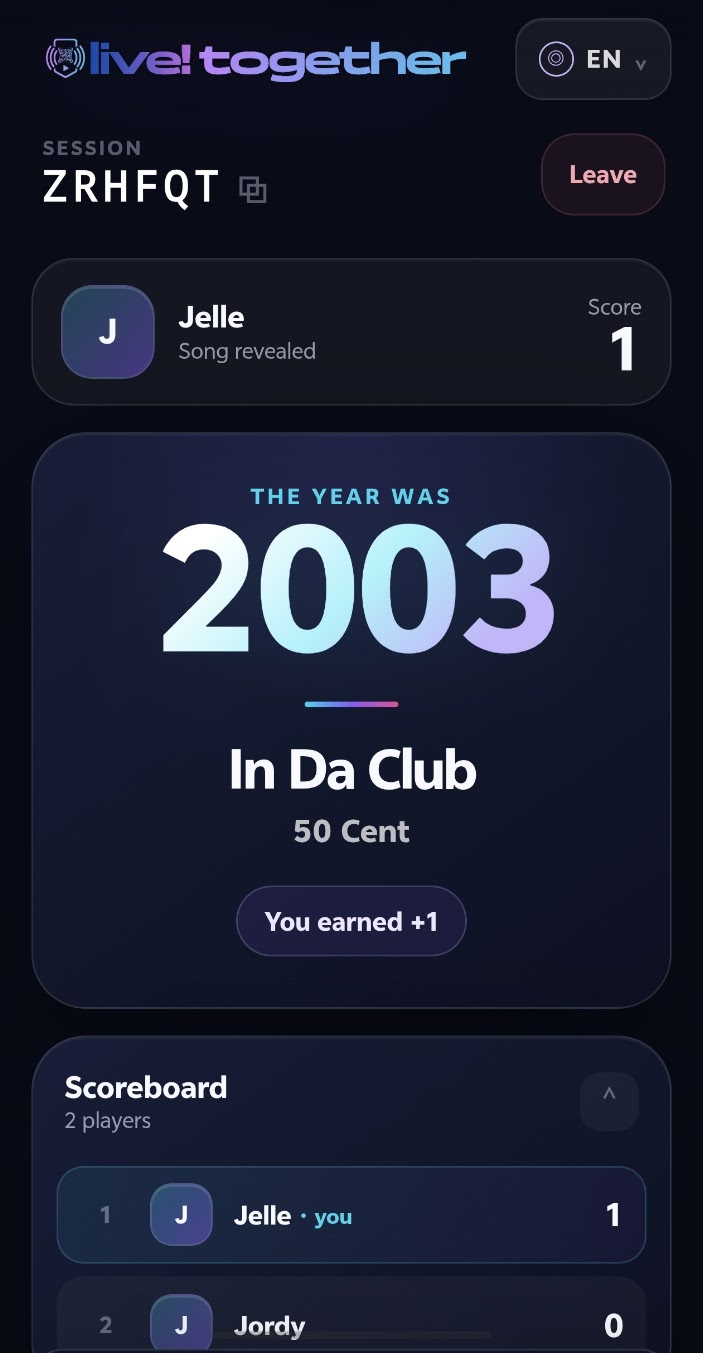Leave the session
Image resolution: width=703 pixels, height=1353 pixels.
(603, 175)
